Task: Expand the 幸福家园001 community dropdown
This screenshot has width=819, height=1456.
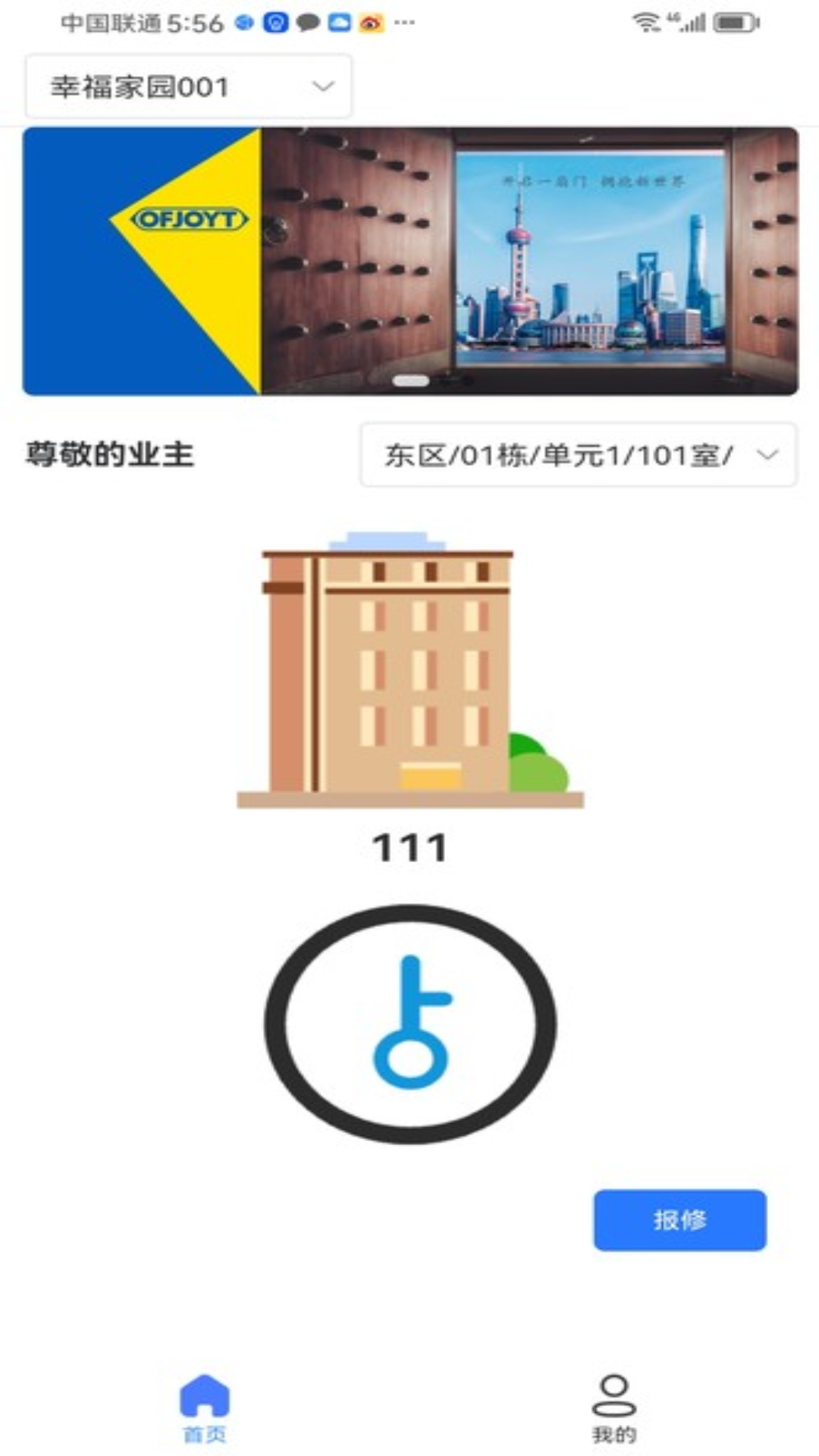Action: click(188, 86)
